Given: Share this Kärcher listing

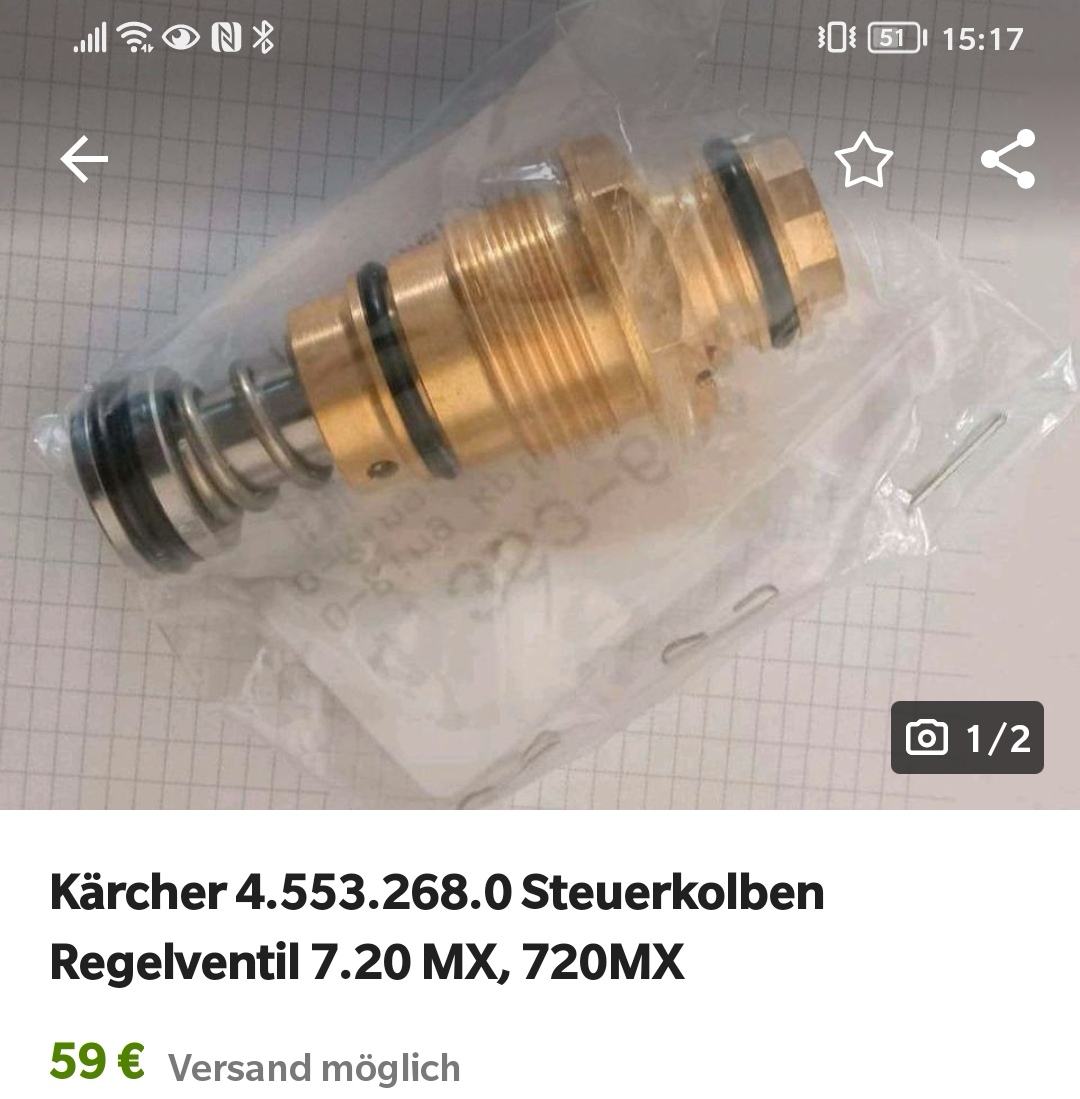Looking at the screenshot, I should 1007,160.
